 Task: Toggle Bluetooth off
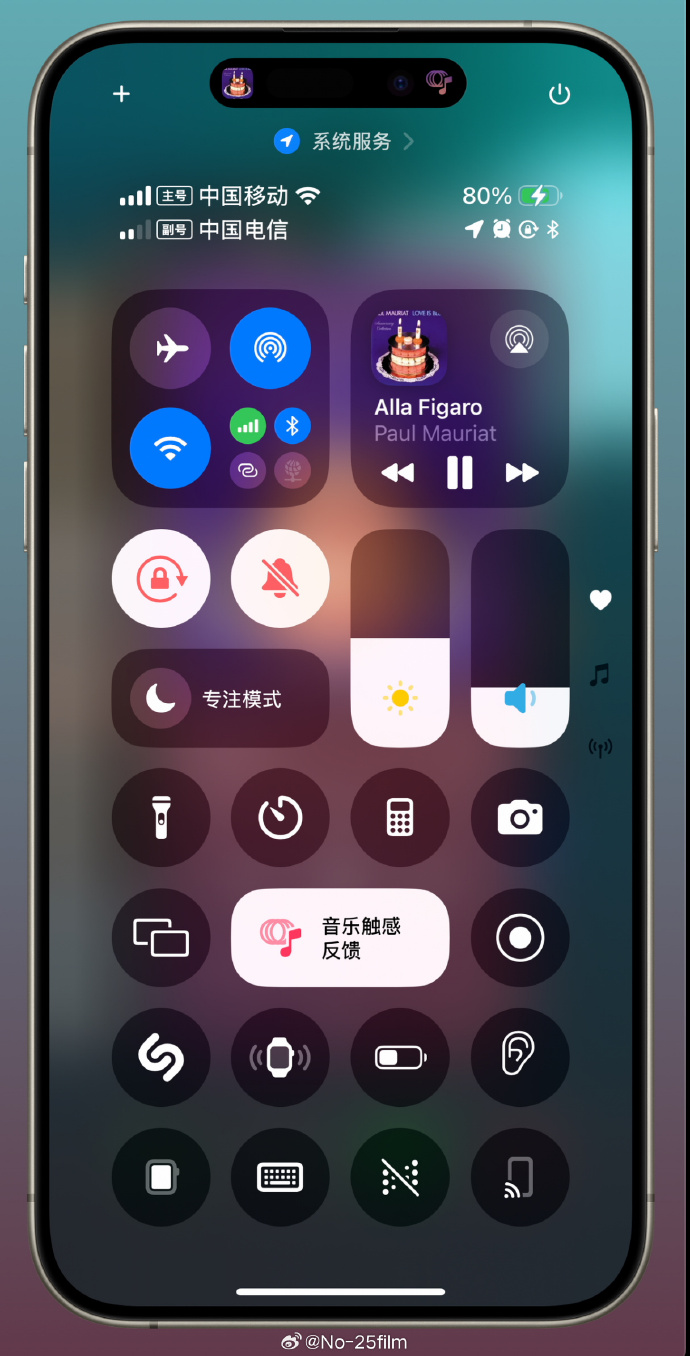[x=292, y=426]
